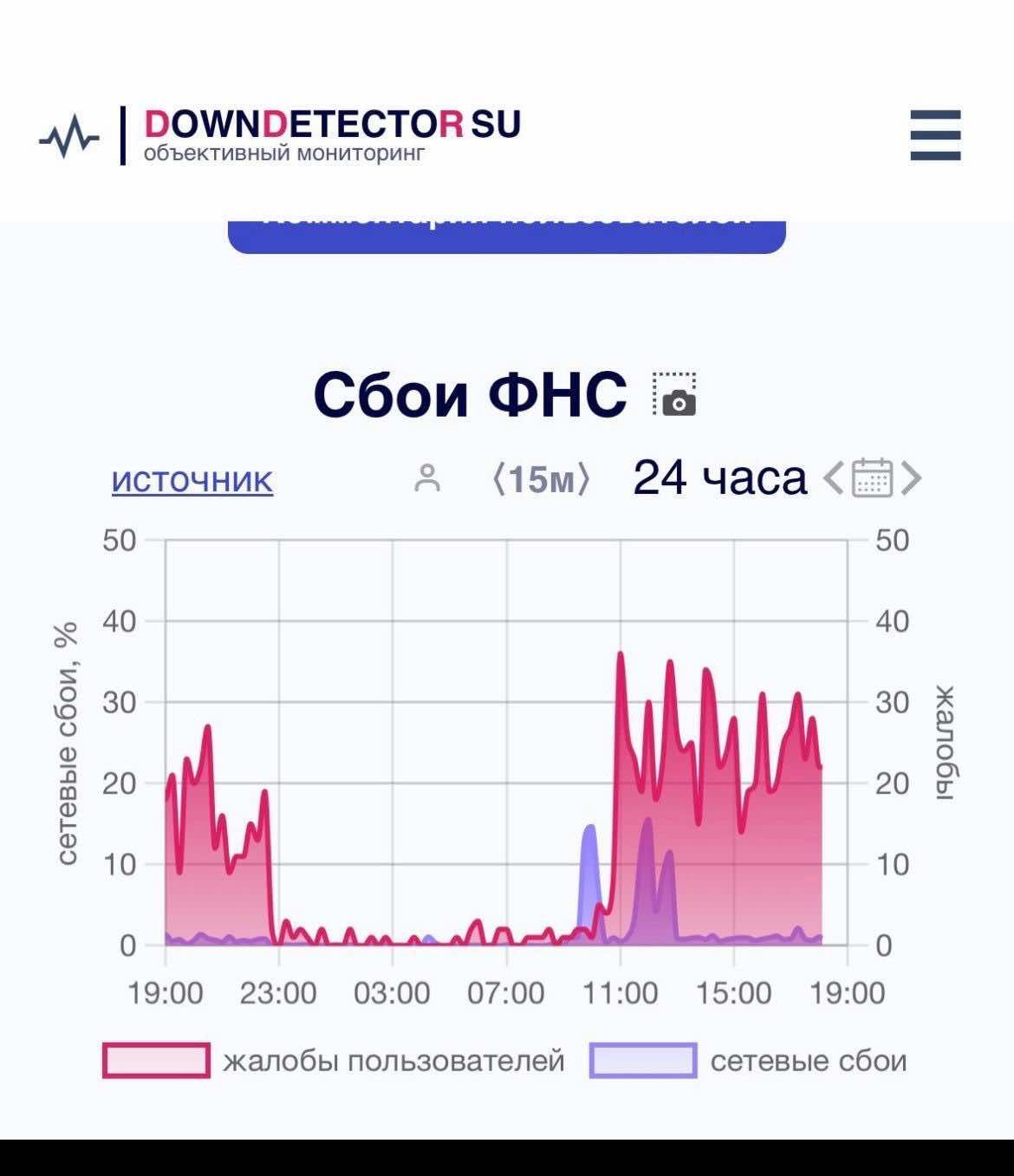Image resolution: width=1014 pixels, height=1176 pixels.
Task: Go to the next period with the right arrow
Action: pyautogui.click(x=912, y=478)
